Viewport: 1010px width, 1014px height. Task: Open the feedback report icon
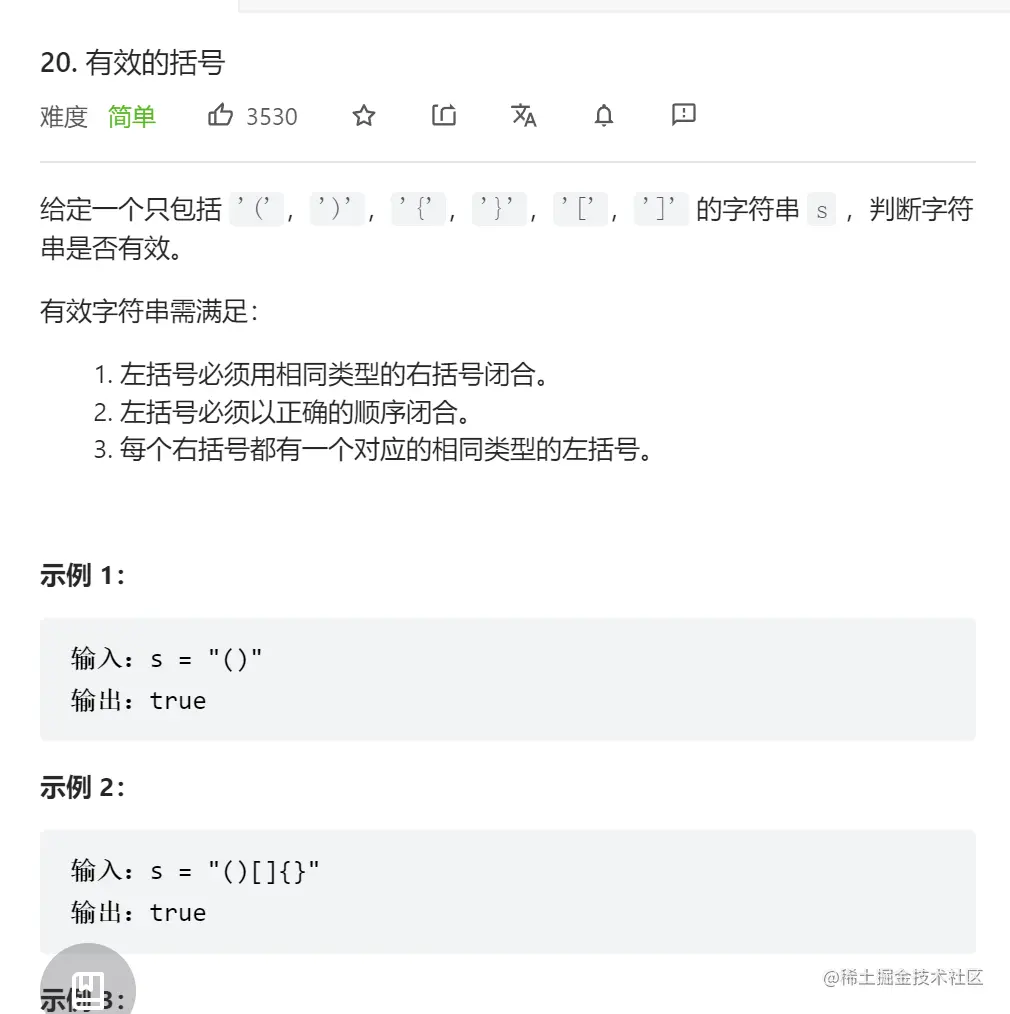point(684,115)
